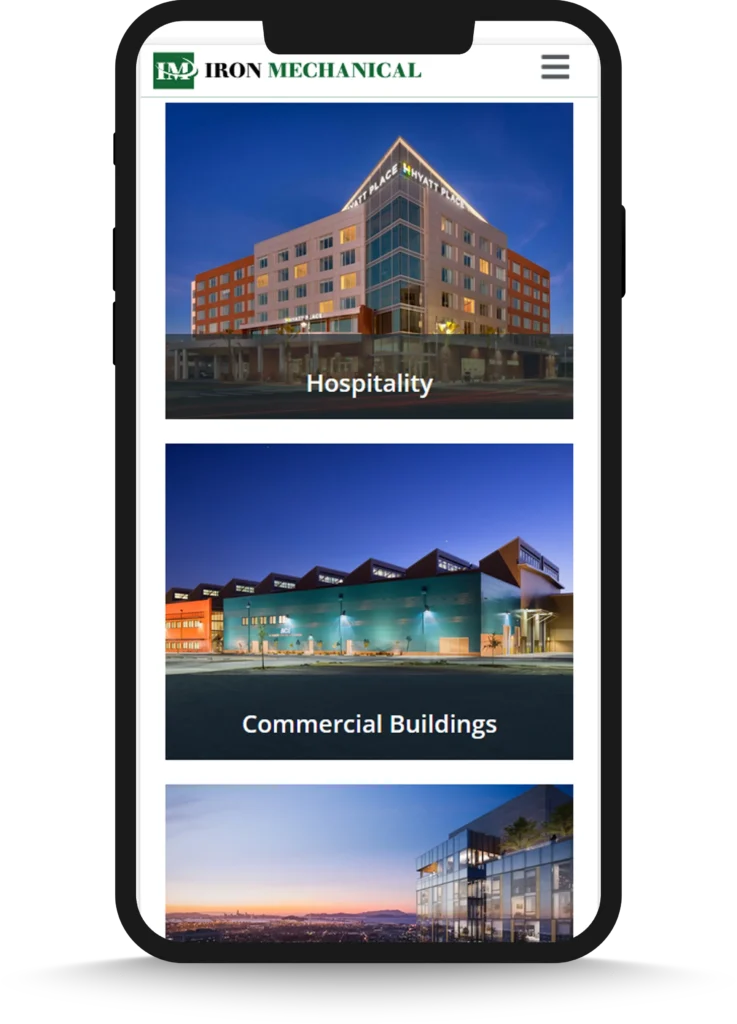Expand the Hospitality category section
This screenshot has width=737, height=1024.
(x=370, y=260)
